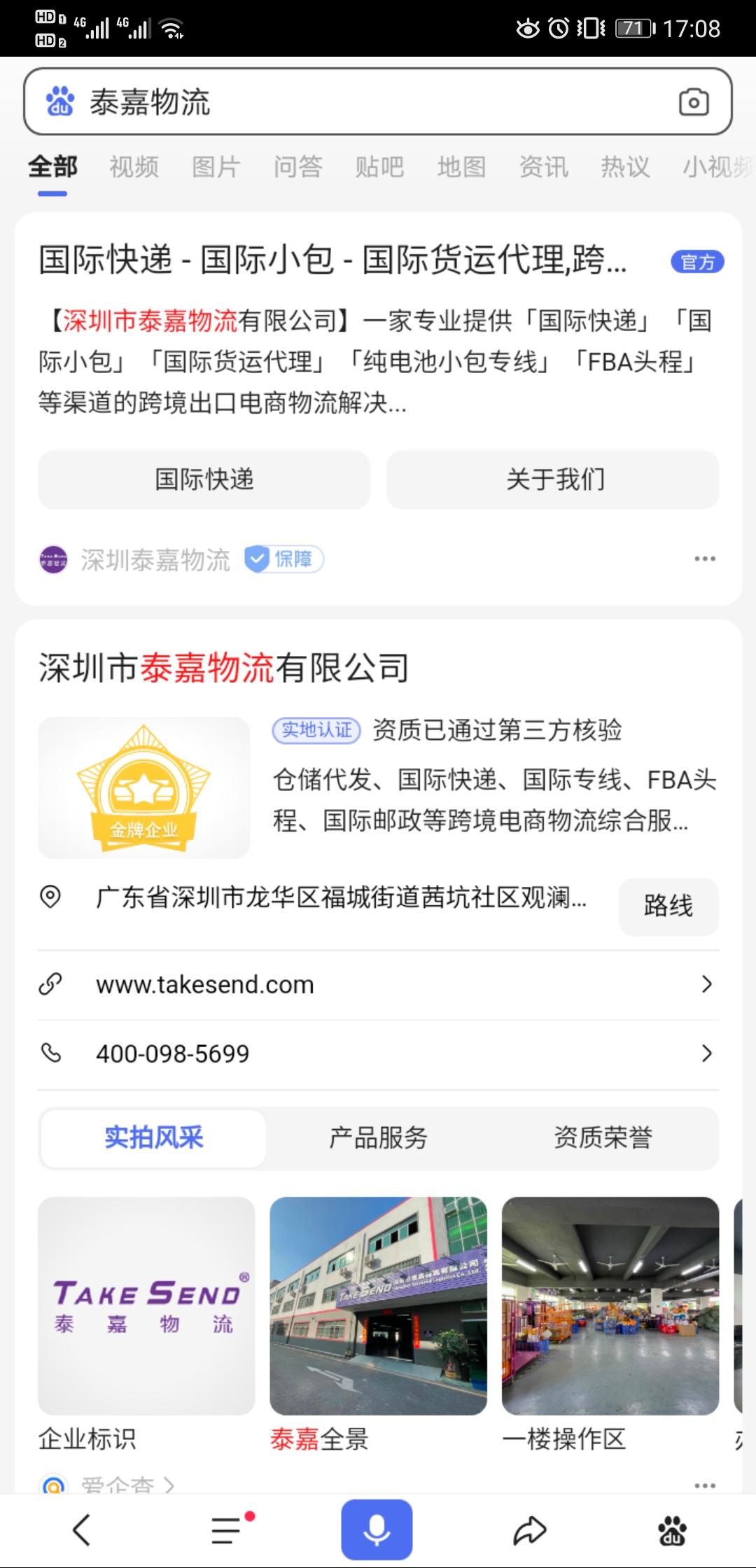Tap the 官方 official badge
Screen dimensions: 756x1568
point(696,262)
